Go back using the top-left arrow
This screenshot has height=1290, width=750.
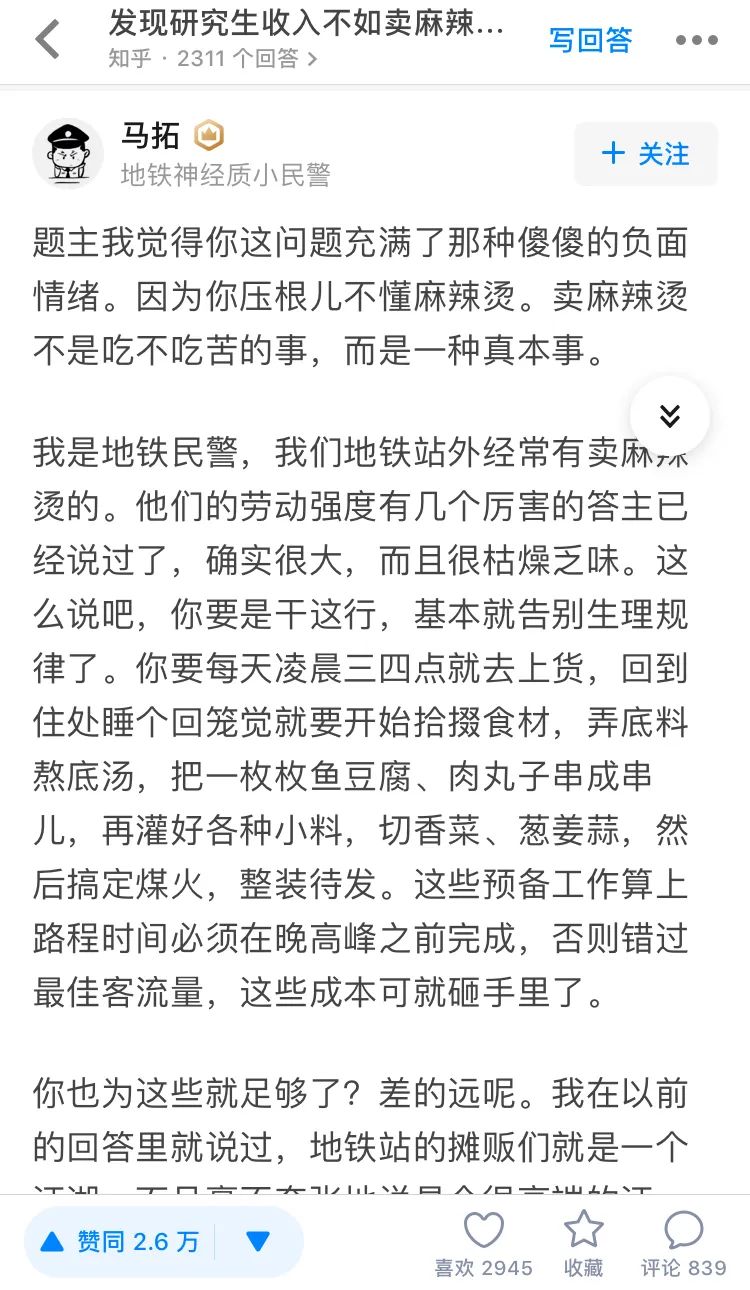click(x=47, y=41)
